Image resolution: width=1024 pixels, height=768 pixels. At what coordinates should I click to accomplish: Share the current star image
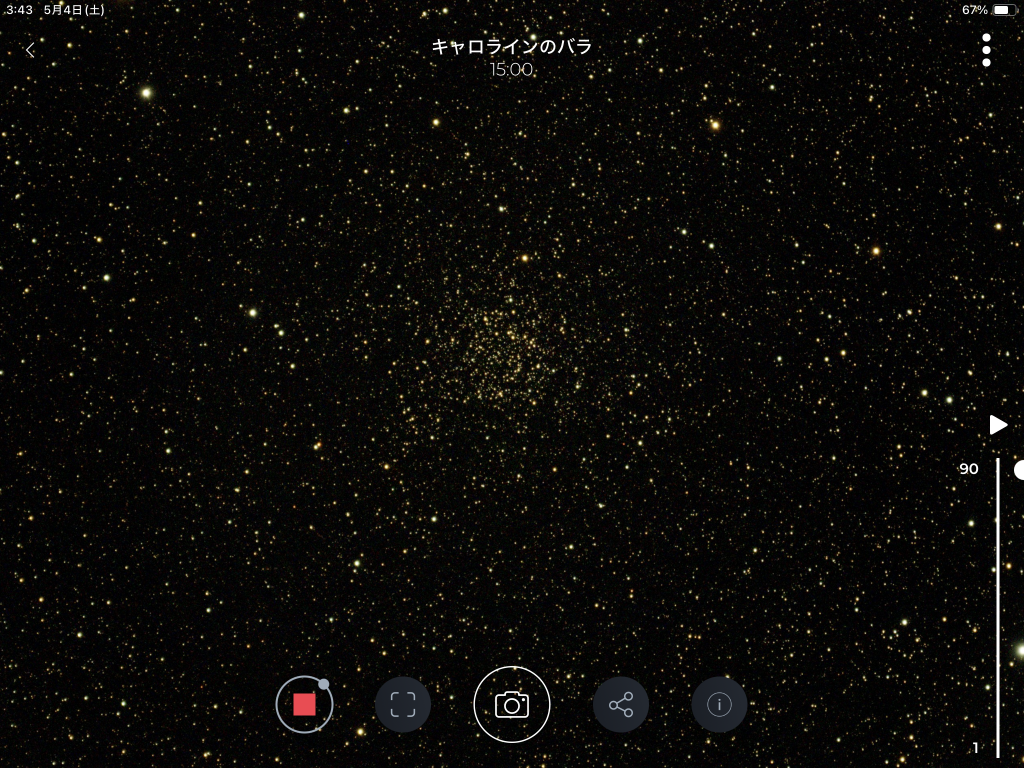point(621,704)
